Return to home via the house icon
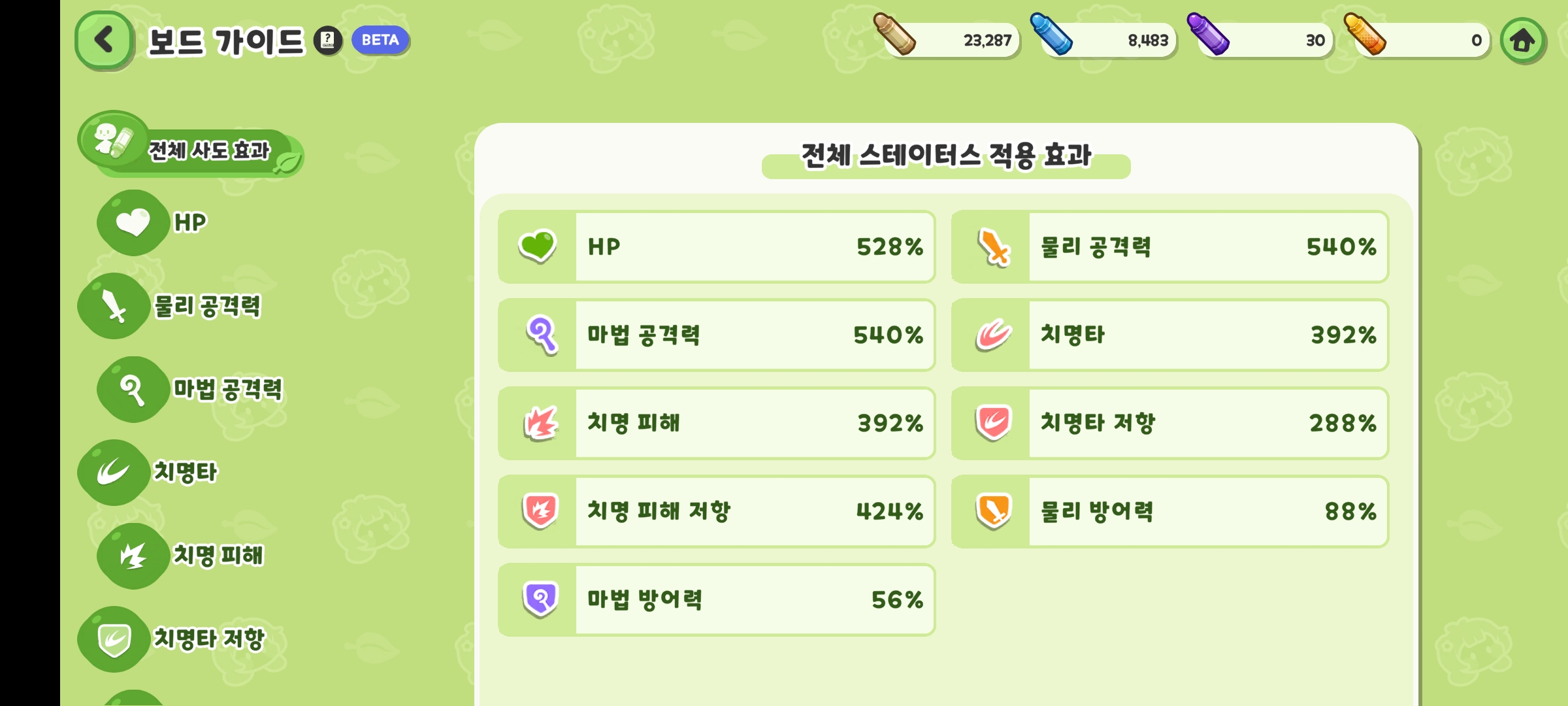Image resolution: width=1568 pixels, height=706 pixels. coord(1522,41)
